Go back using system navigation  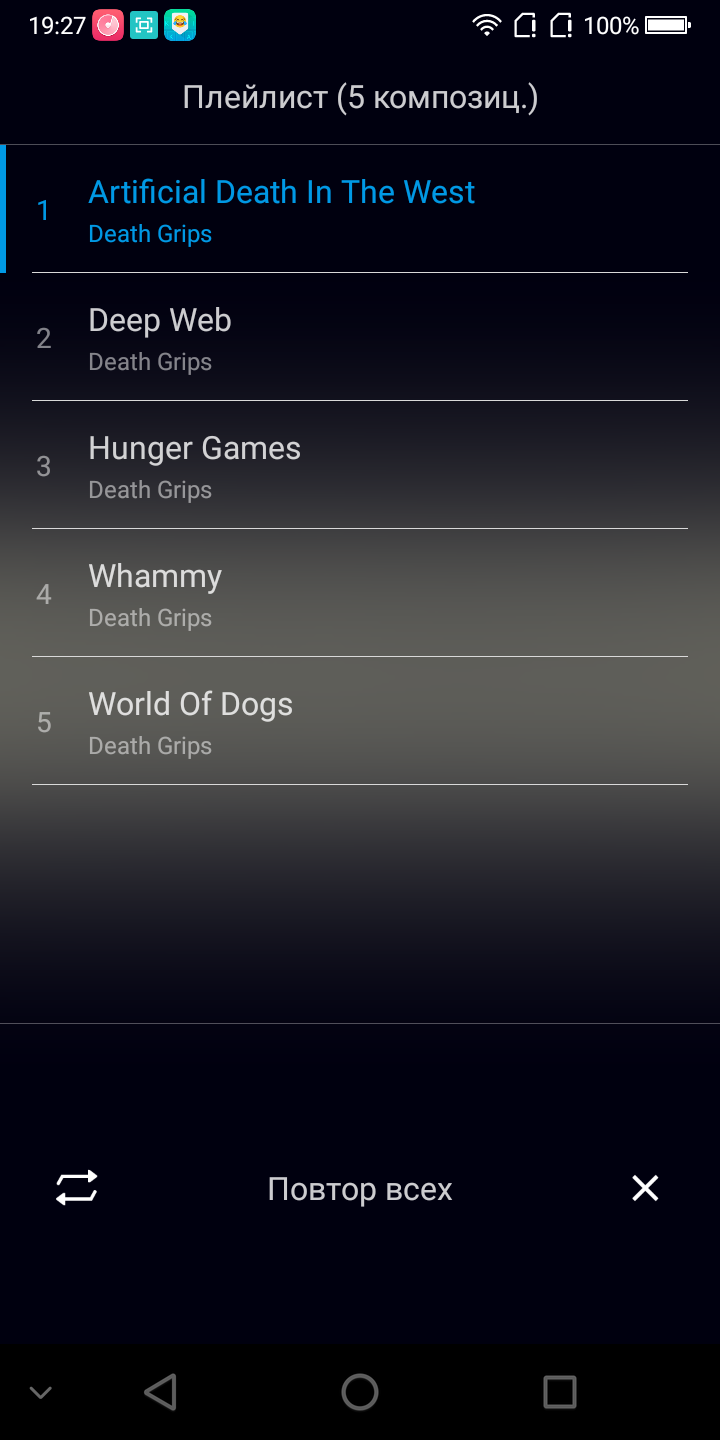(160, 1392)
